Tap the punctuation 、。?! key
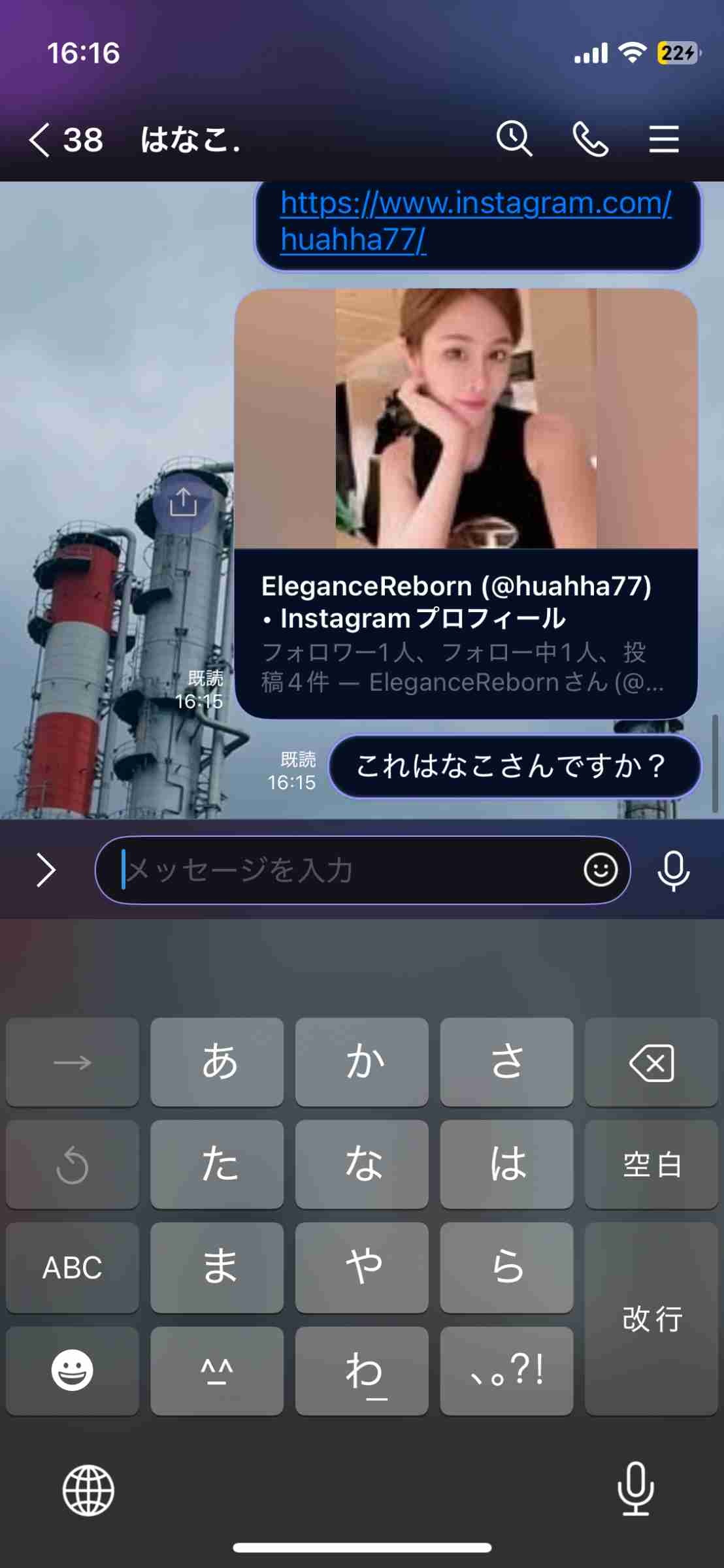This screenshot has width=724, height=1568. click(507, 1370)
